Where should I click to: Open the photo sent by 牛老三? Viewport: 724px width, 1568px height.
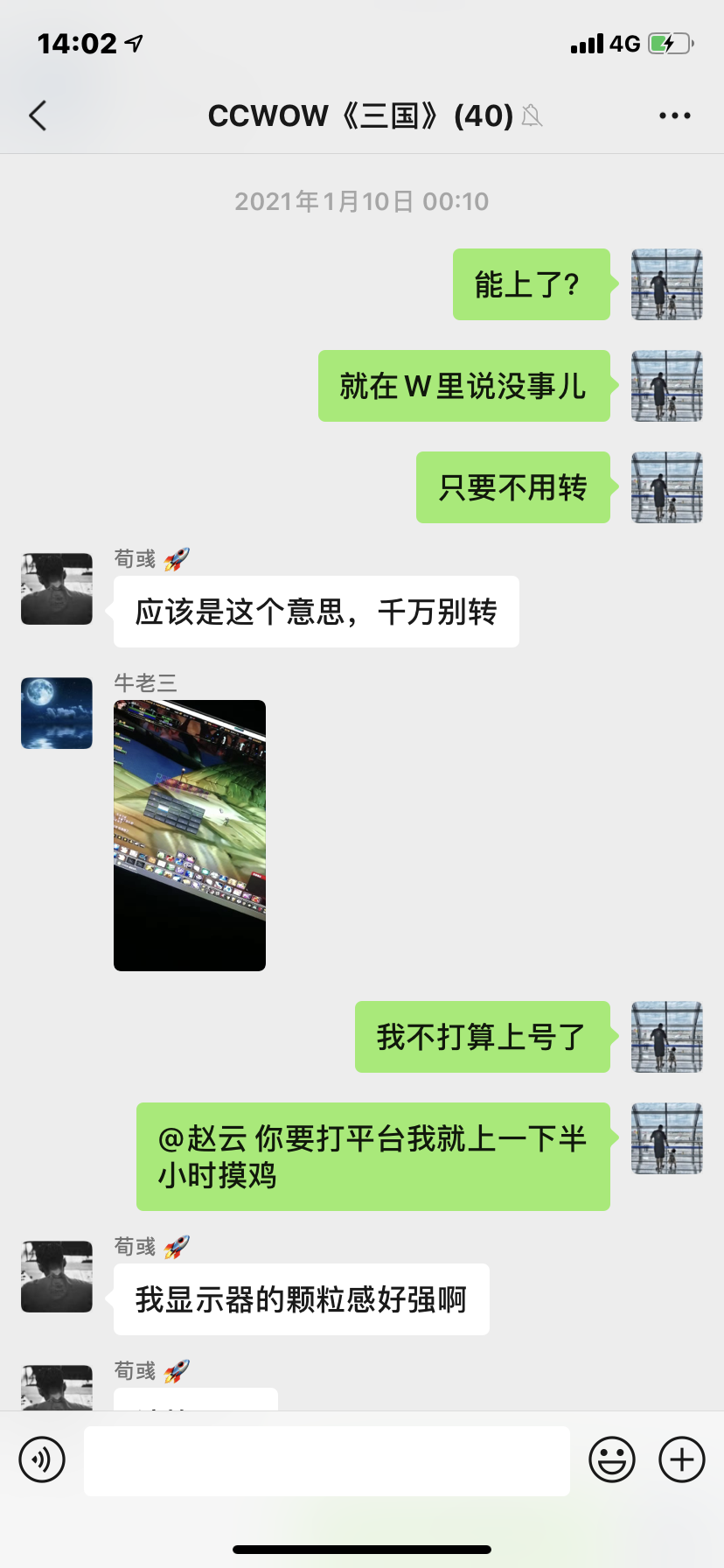point(190,835)
